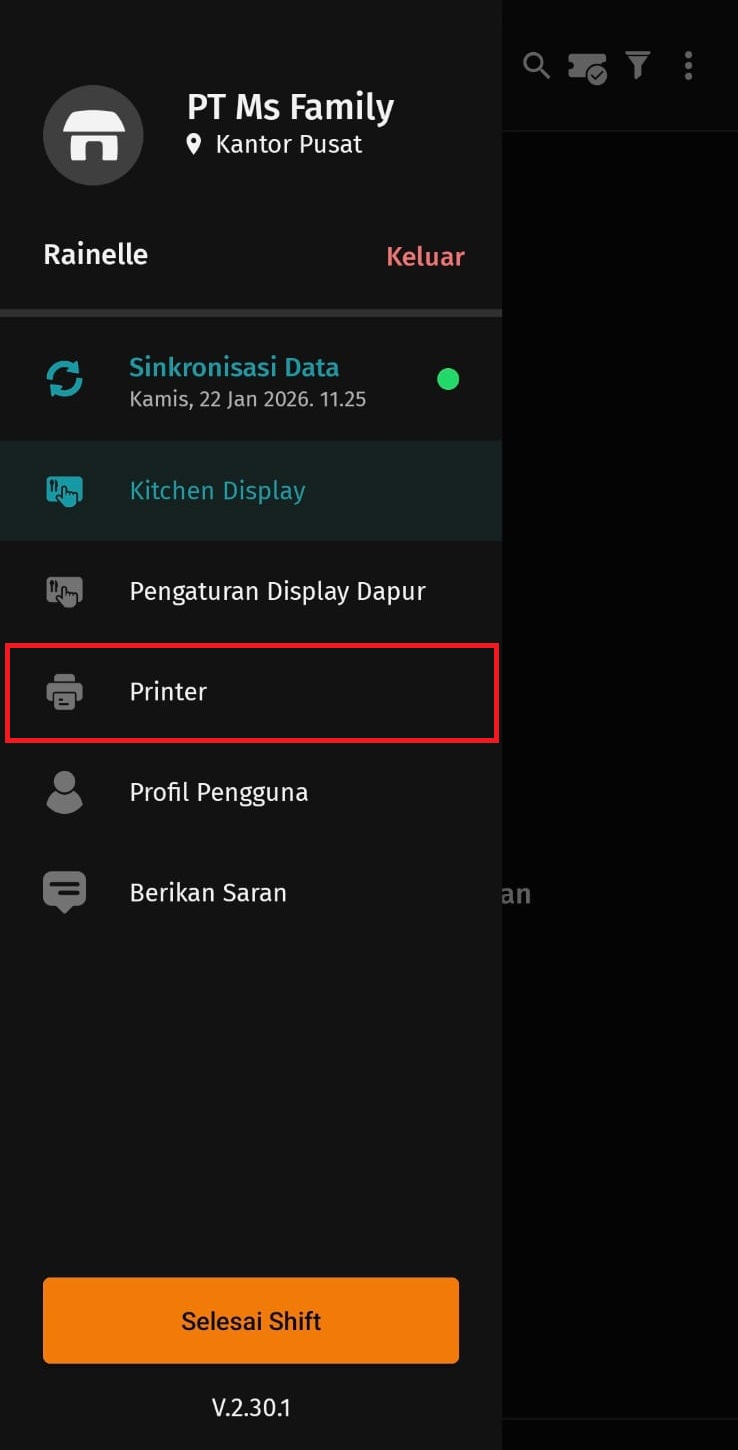The image size is (738, 1450).
Task: Open Berikan Saran feedback
Action: [208, 893]
